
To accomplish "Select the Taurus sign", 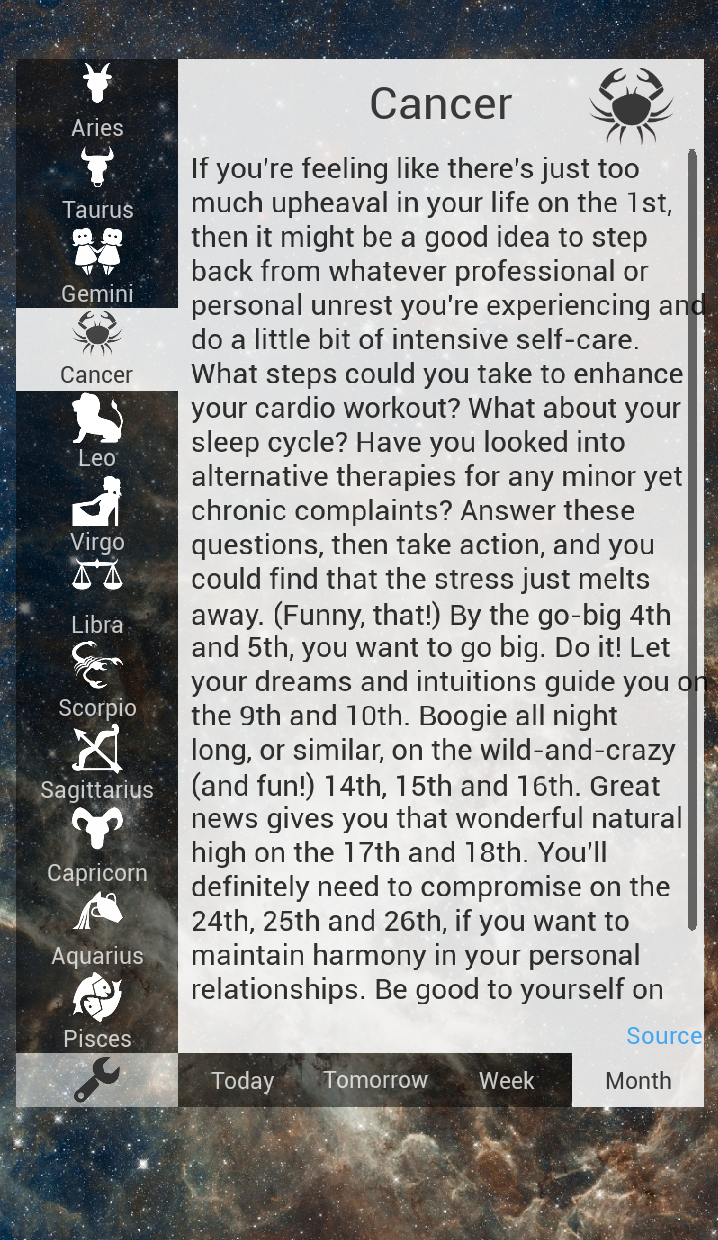I will [x=97, y=183].
